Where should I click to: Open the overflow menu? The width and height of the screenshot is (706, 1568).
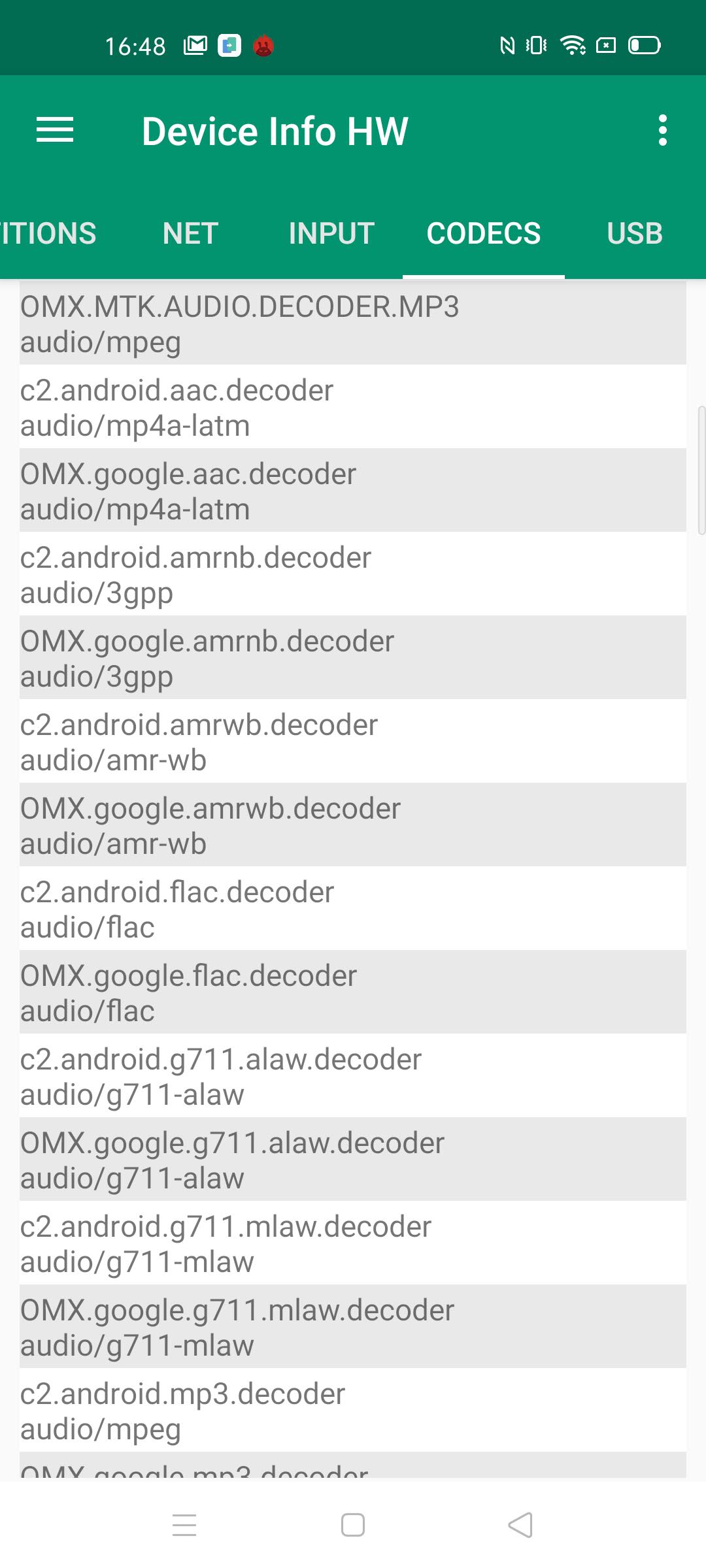click(662, 130)
